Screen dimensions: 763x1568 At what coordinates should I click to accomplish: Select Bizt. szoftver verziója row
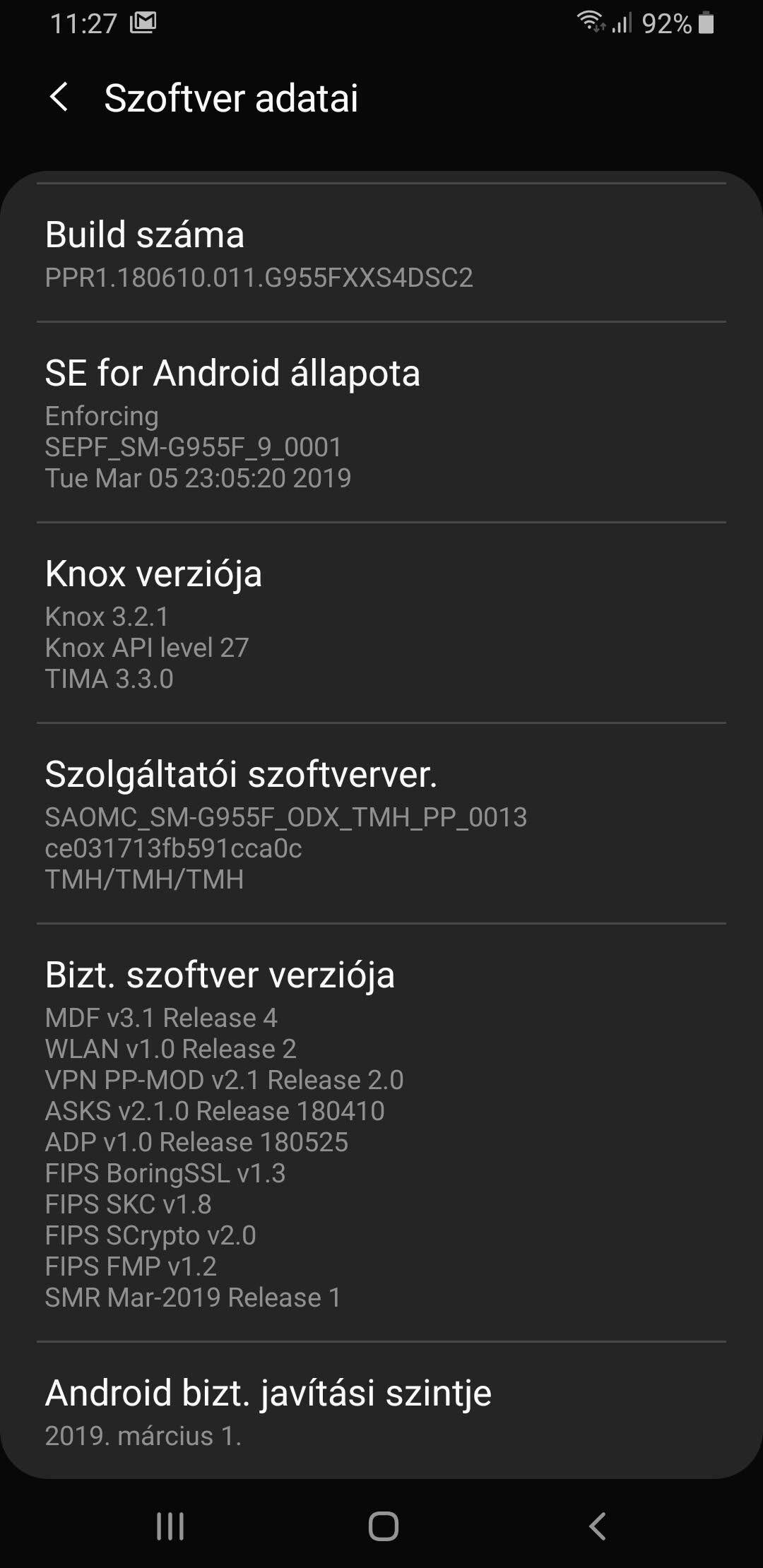[x=381, y=1133]
